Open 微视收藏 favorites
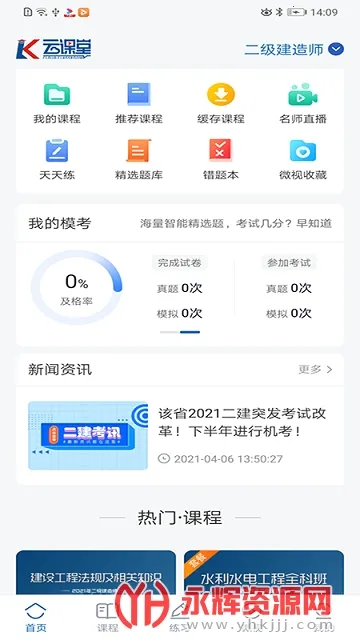This screenshot has width=360, height=640. (x=303, y=160)
